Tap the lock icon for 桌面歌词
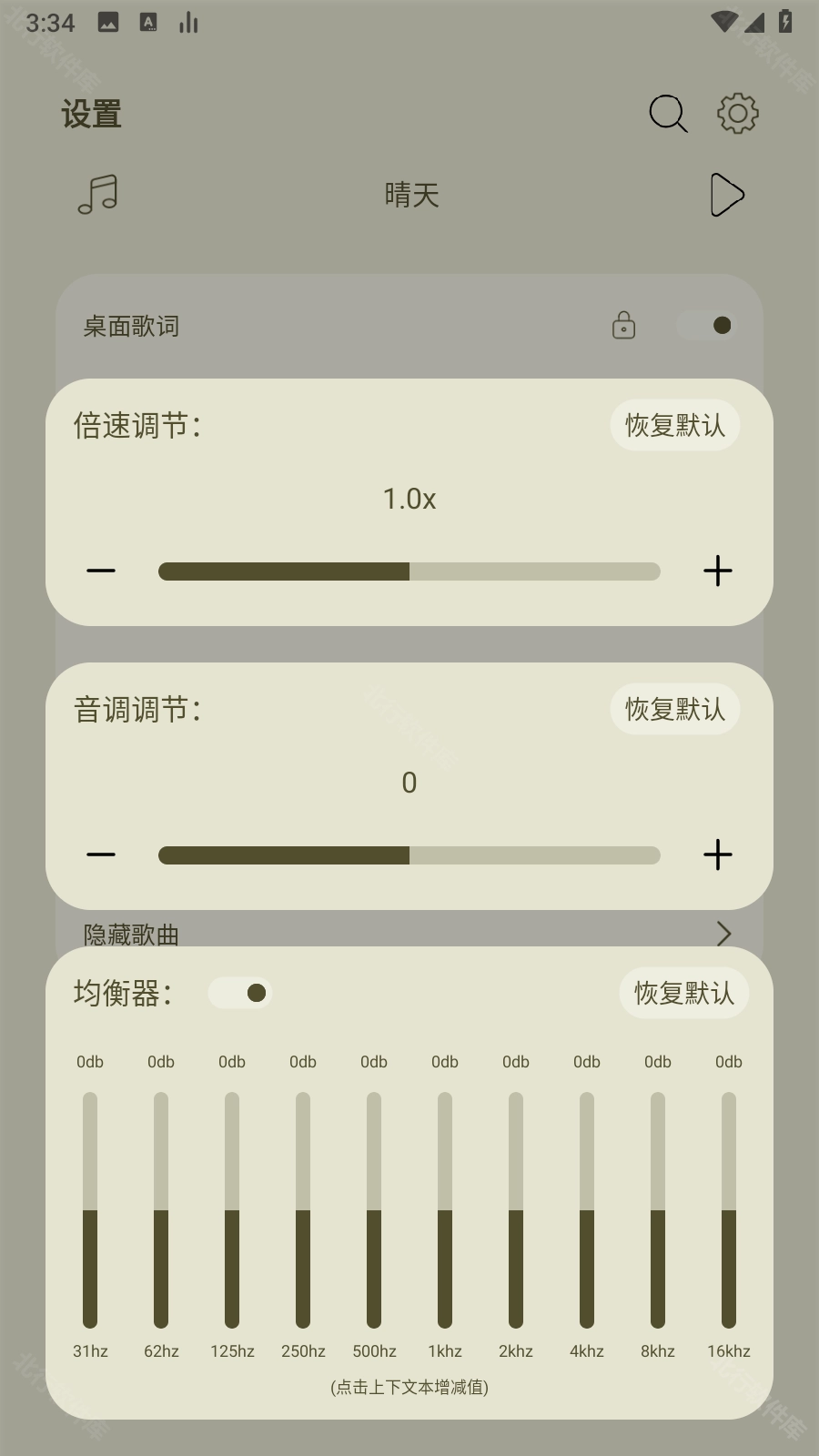 [623, 326]
